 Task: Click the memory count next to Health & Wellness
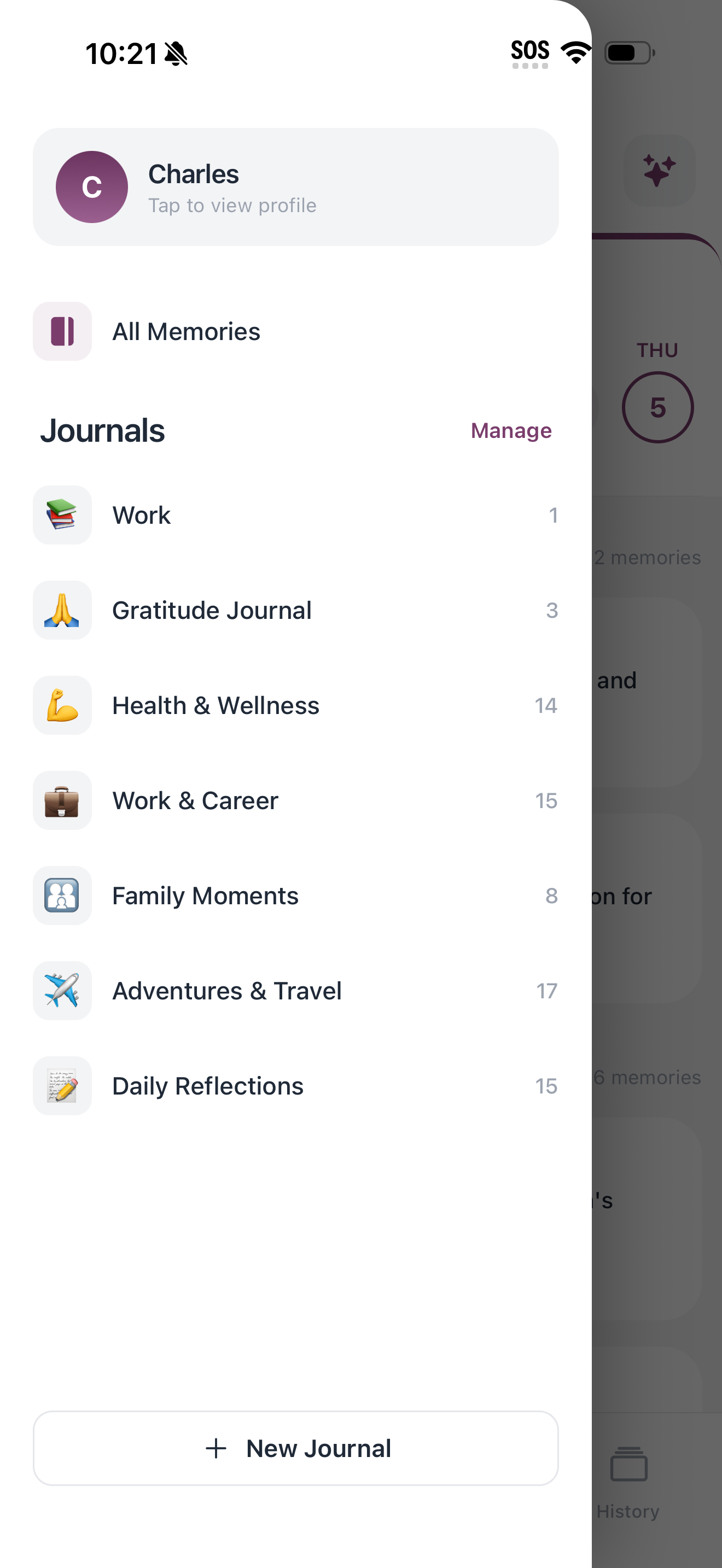(x=546, y=705)
